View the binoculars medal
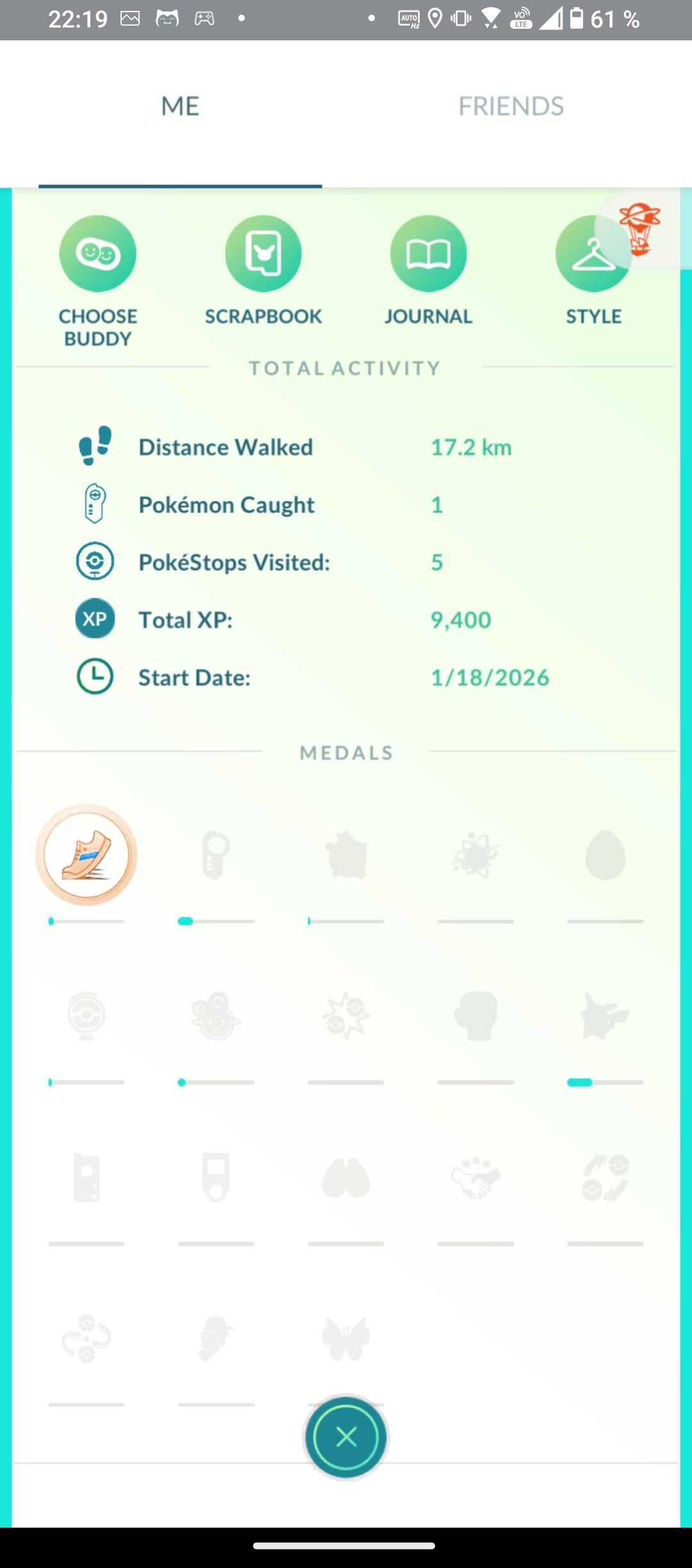 point(346,1177)
